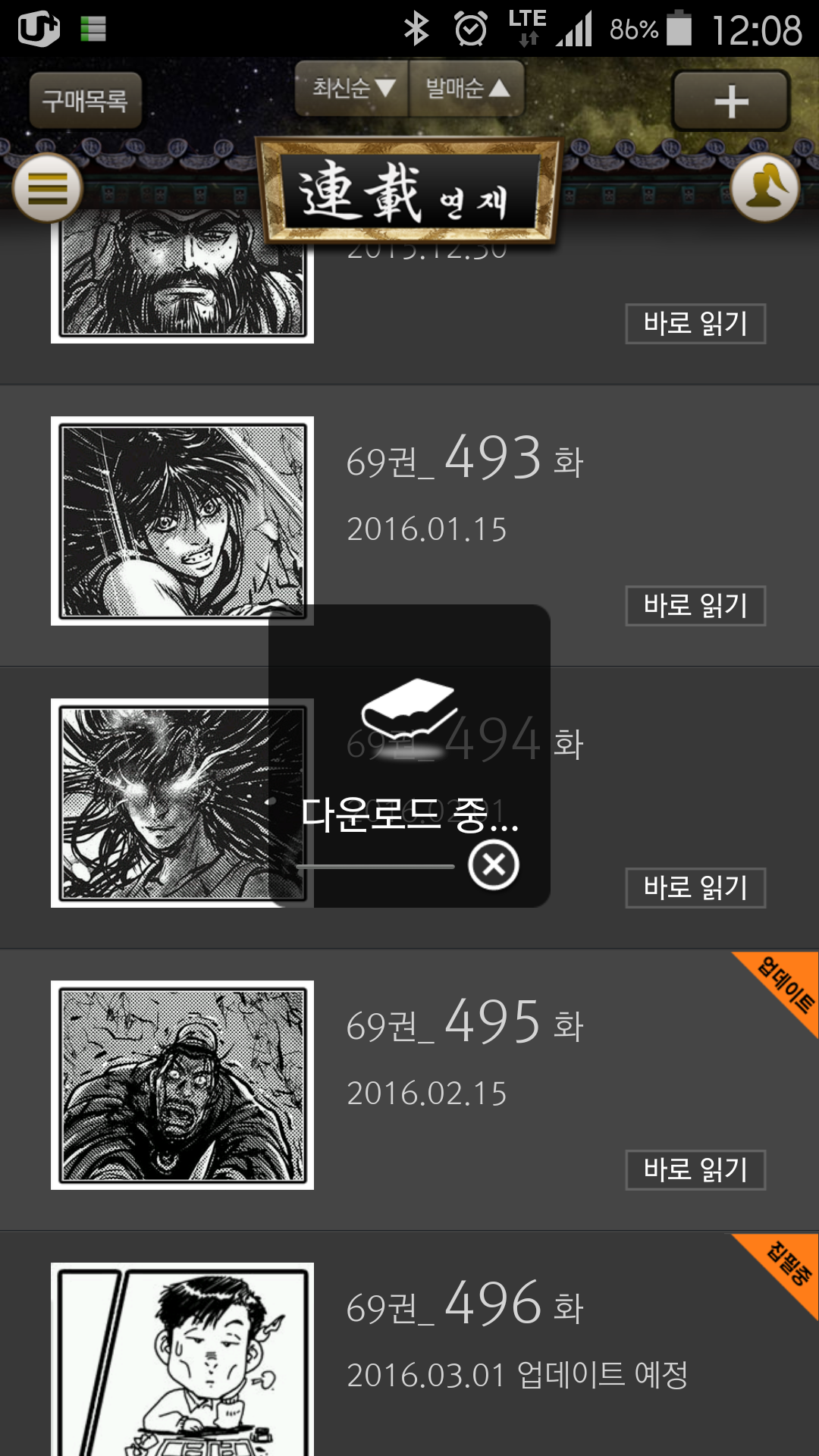Screen dimensions: 819x1456
Task: Tap 바로 읽기 for episode 495
Action: [x=695, y=1170]
